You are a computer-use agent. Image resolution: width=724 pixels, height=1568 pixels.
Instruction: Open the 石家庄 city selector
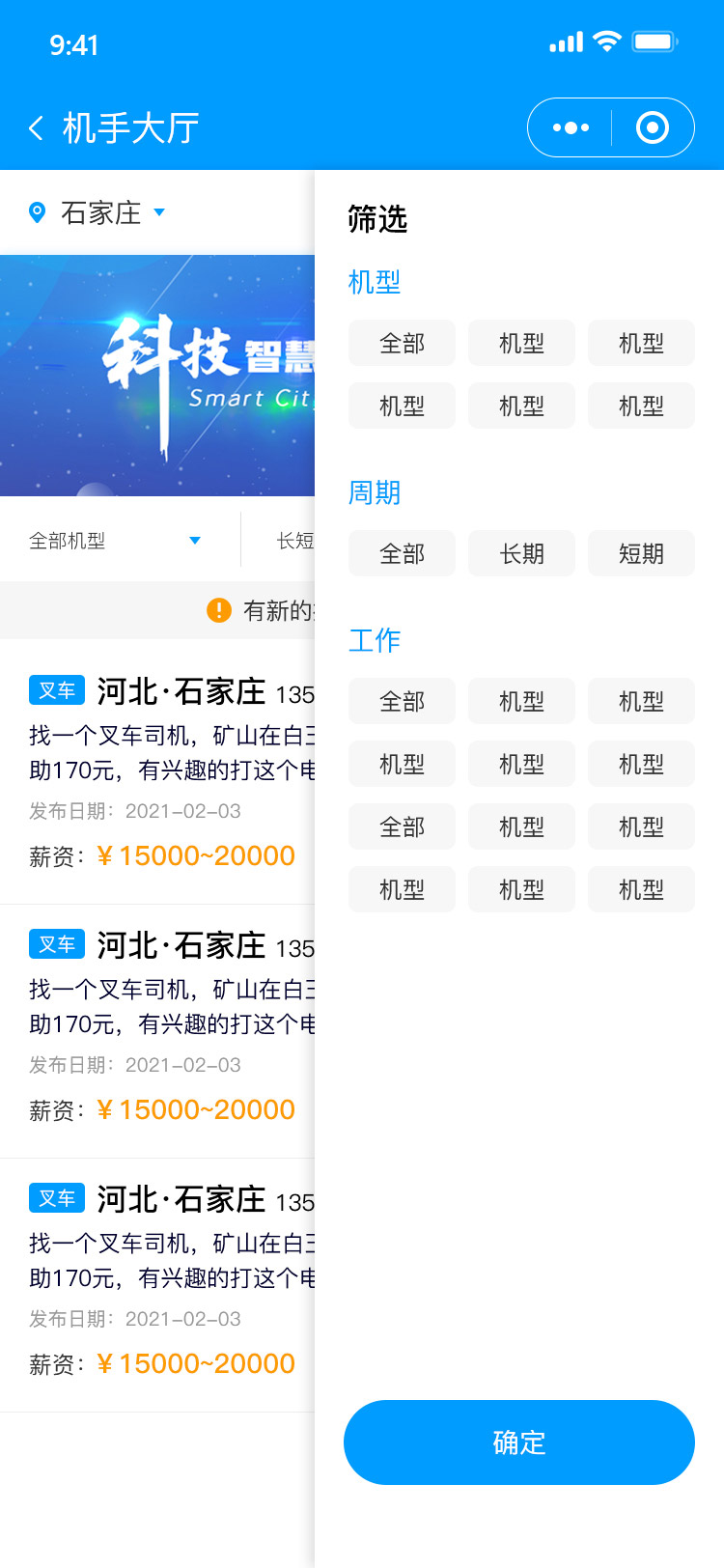pos(98,212)
